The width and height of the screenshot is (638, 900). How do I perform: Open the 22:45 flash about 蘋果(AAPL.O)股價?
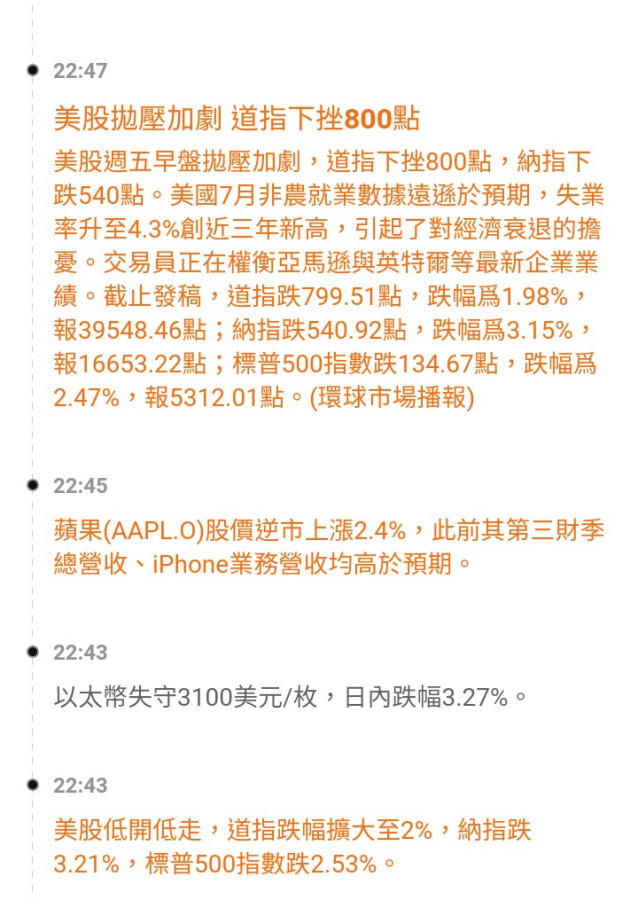pyautogui.click(x=328, y=546)
